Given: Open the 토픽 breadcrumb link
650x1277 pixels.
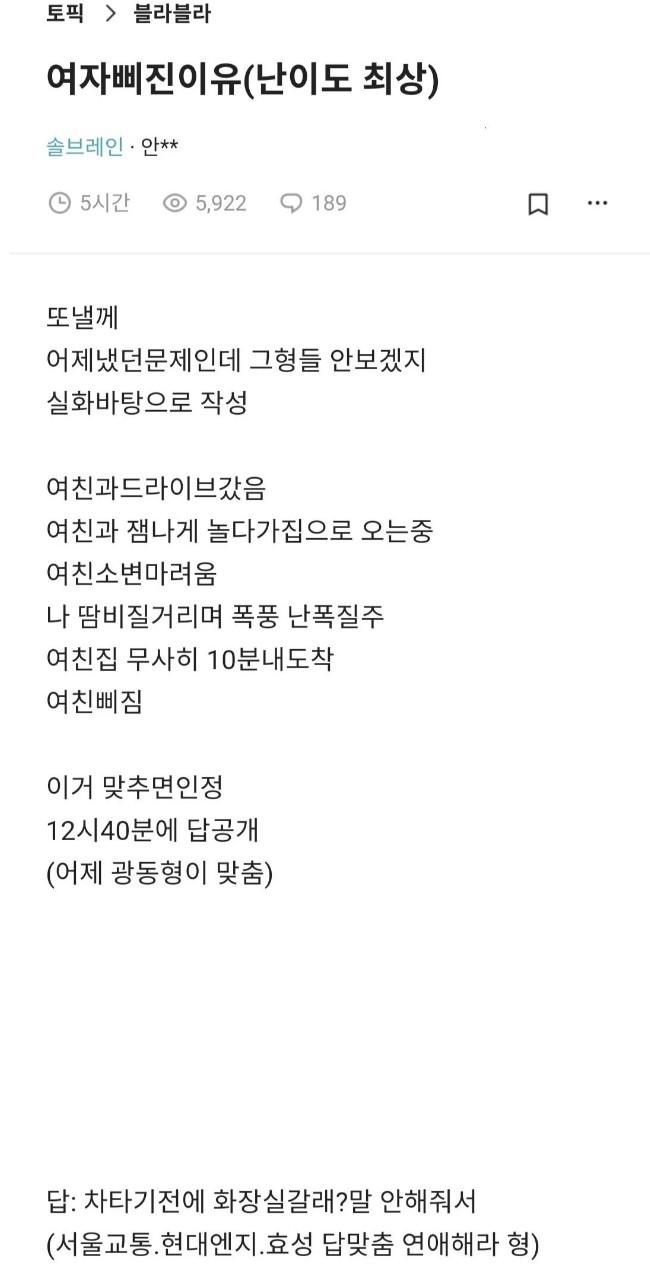Looking at the screenshot, I should pos(65,14).
